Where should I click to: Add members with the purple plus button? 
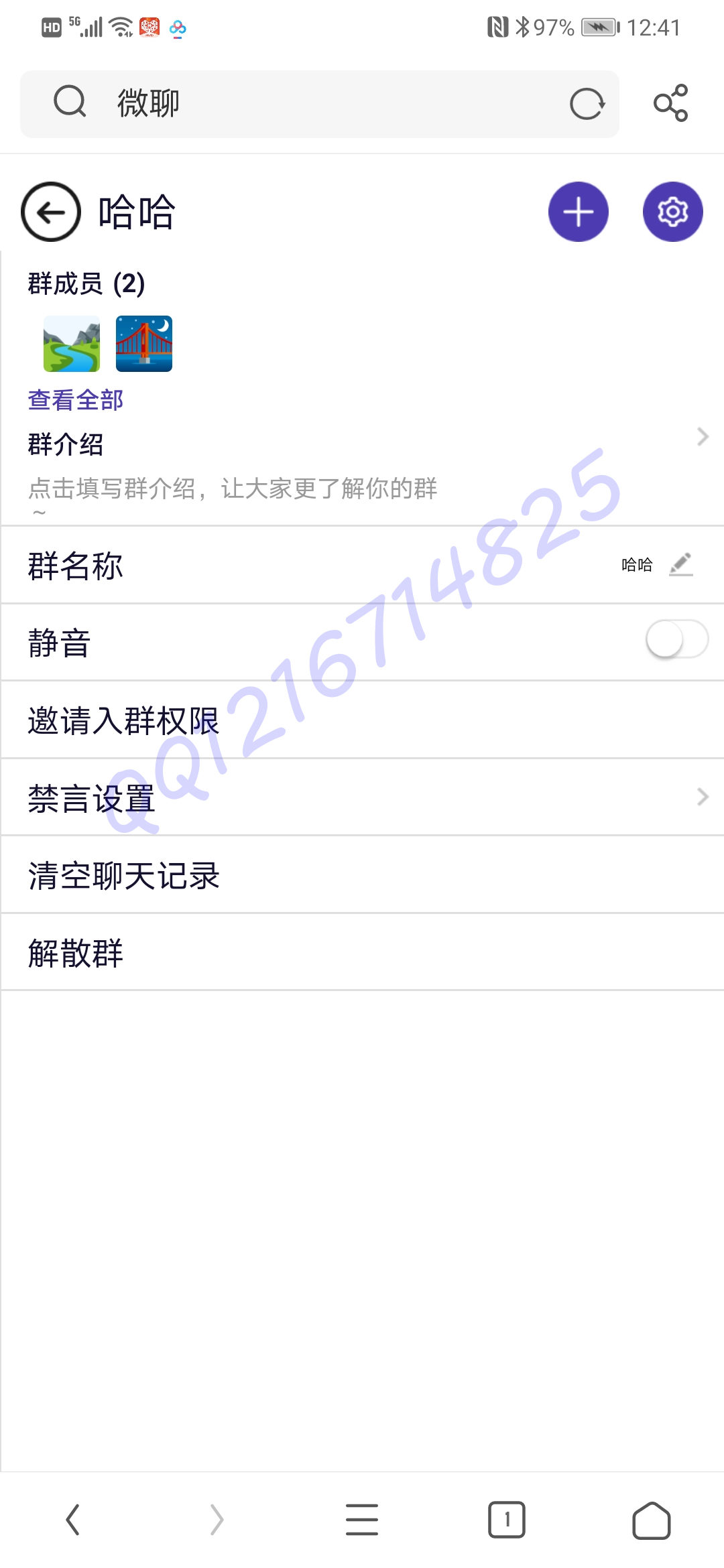click(x=579, y=212)
